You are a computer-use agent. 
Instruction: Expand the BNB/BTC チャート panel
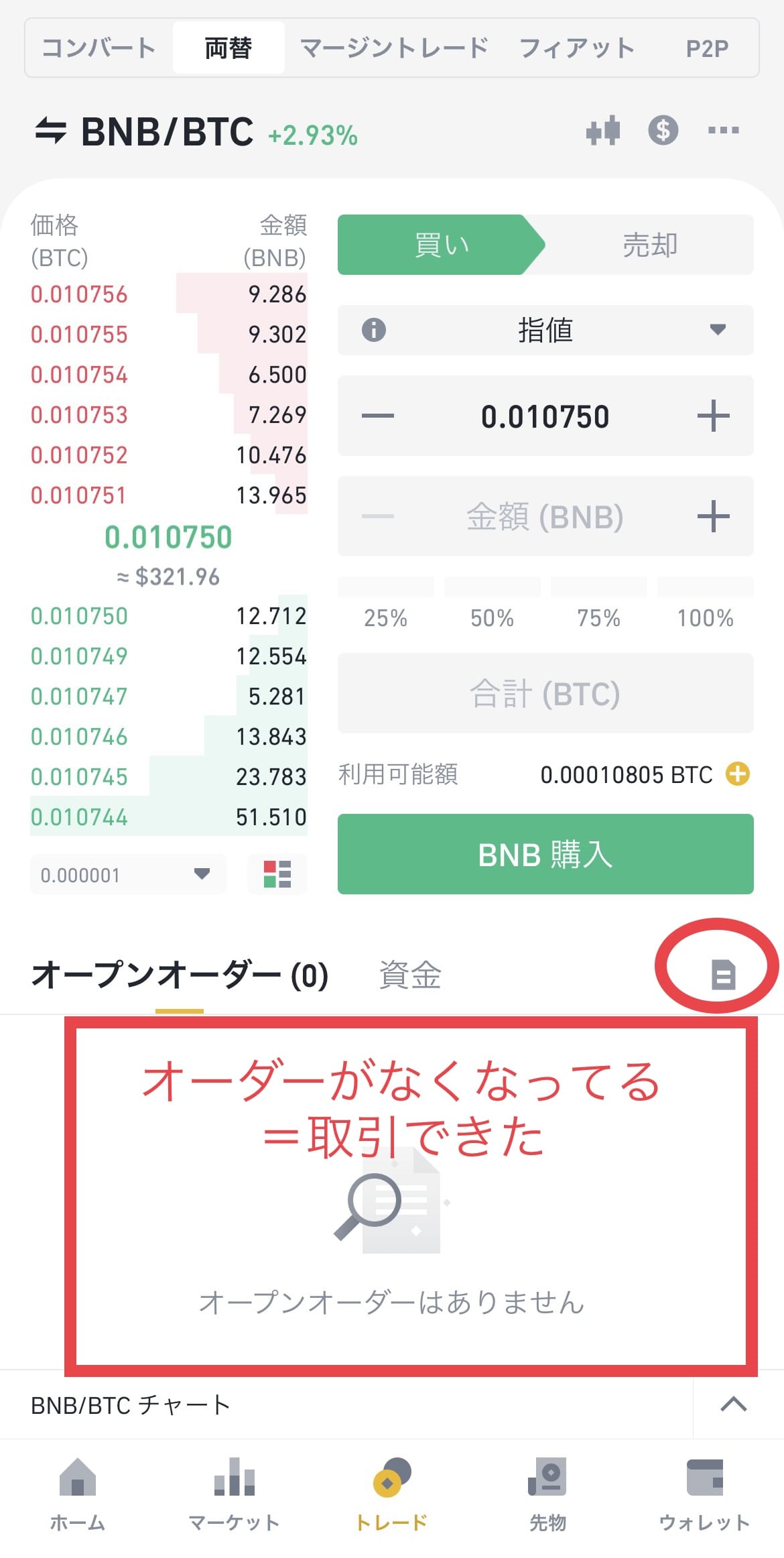click(734, 1404)
